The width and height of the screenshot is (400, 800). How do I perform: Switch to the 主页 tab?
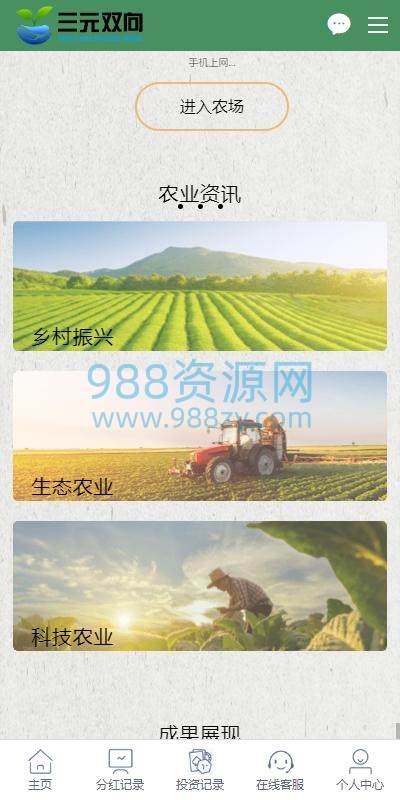coord(40,770)
